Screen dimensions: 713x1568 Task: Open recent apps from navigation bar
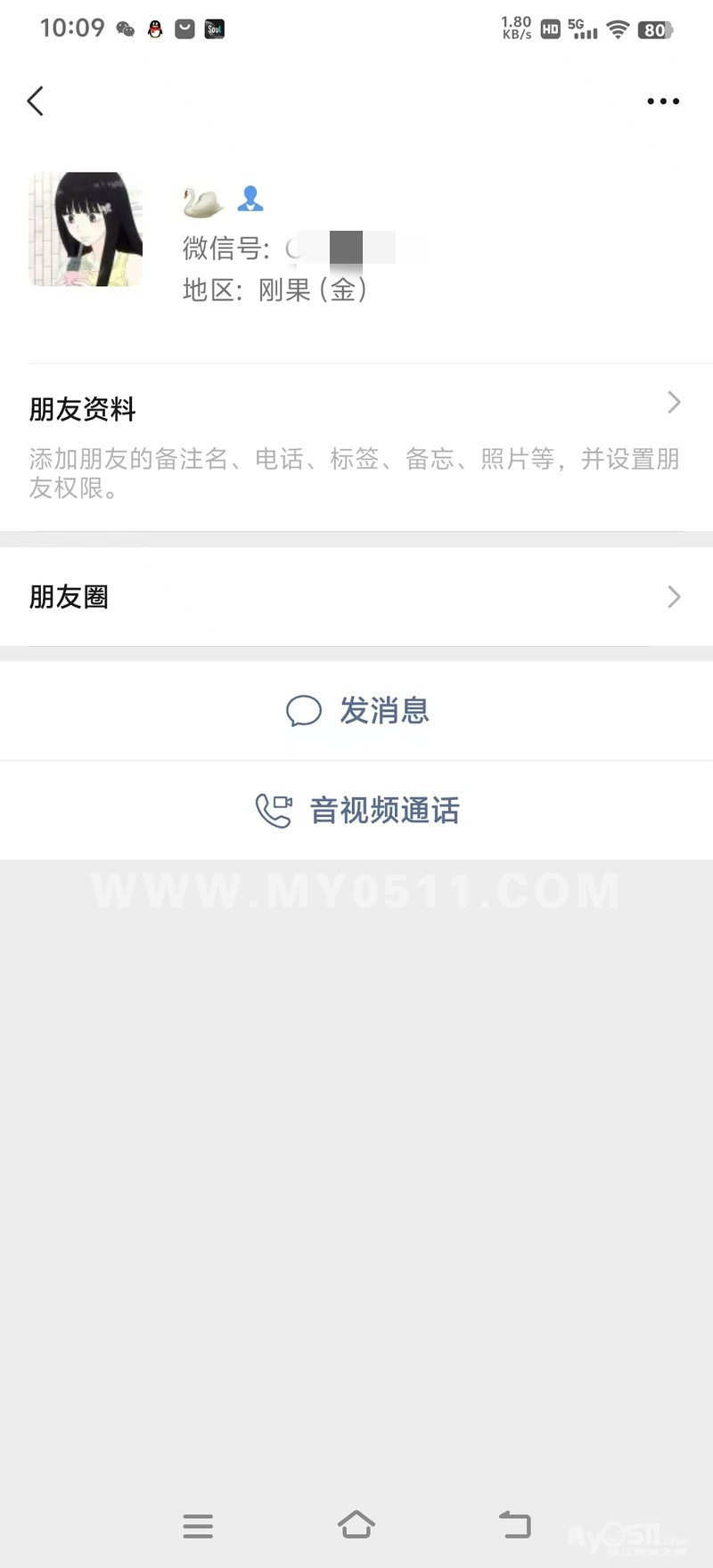(198, 1525)
